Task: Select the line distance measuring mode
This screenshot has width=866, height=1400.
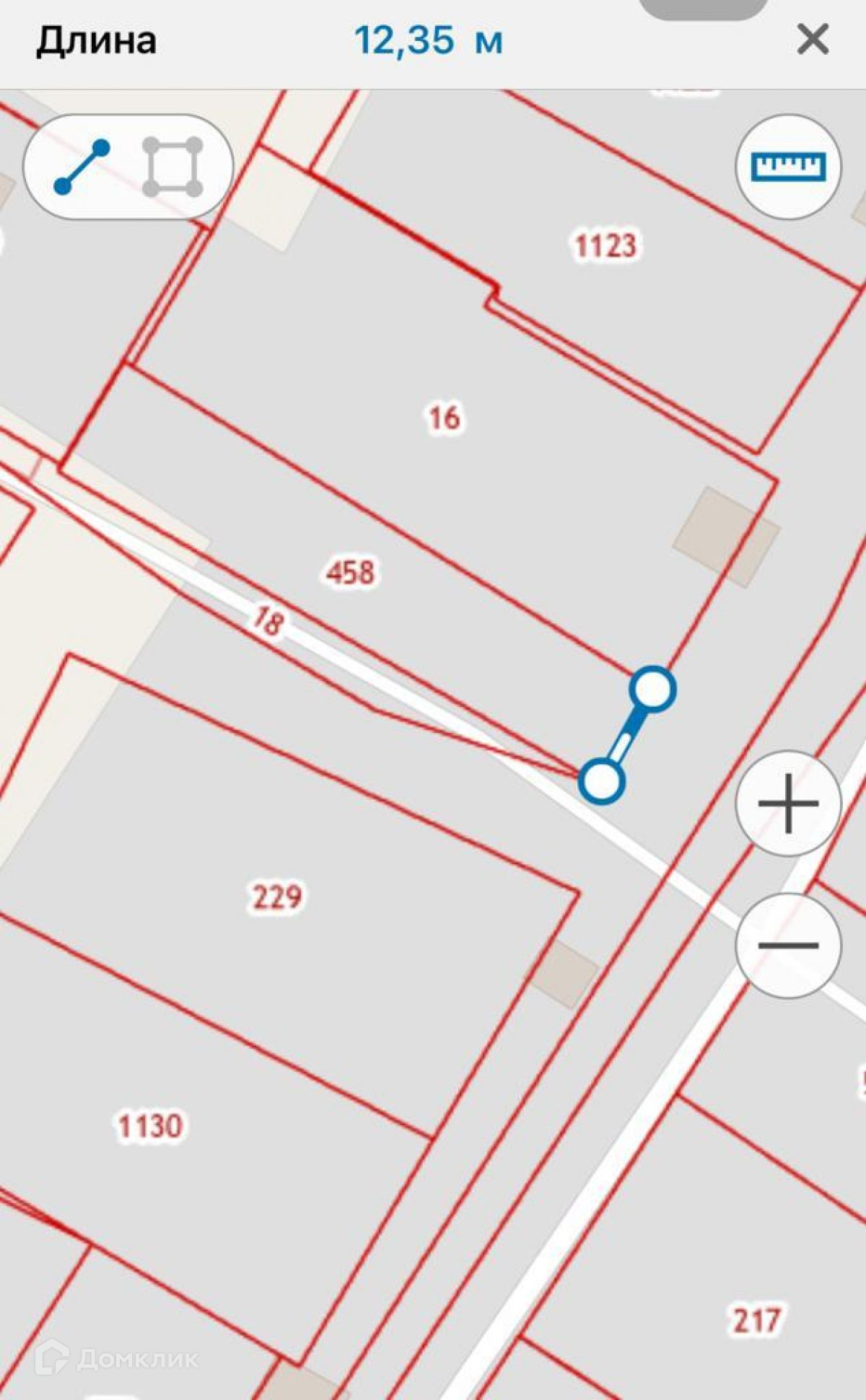Action: tap(82, 167)
